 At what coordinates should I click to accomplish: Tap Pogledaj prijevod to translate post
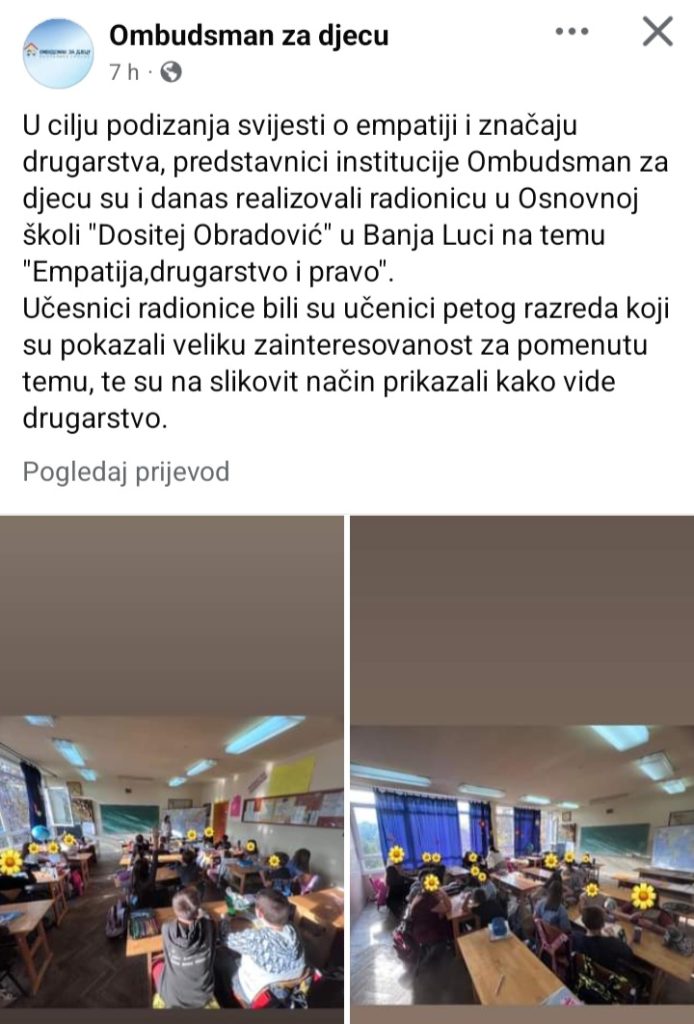126,471
